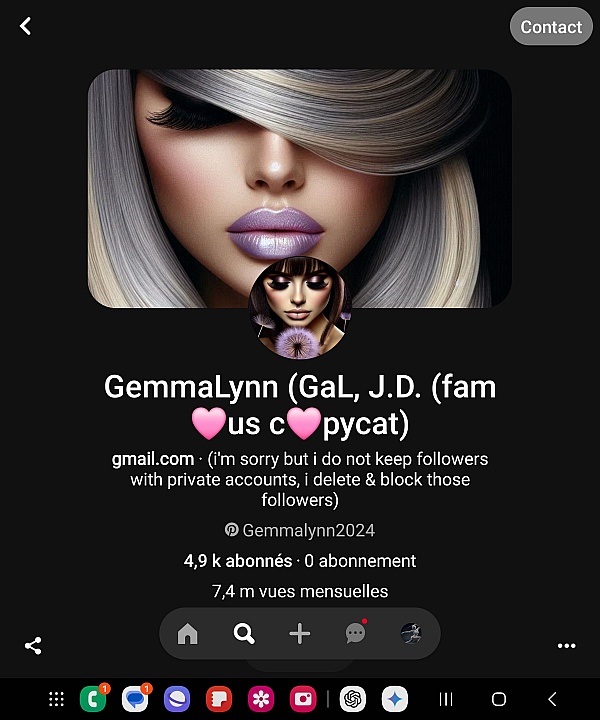Open the profile avatar picture
This screenshot has height=720, width=600.
(299, 307)
